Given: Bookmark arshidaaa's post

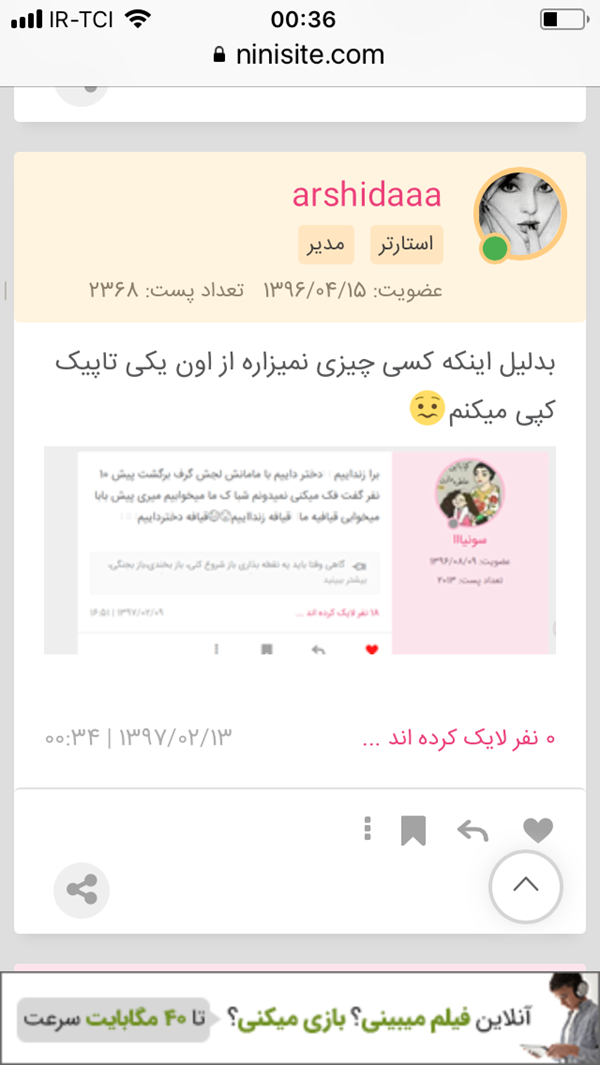Looking at the screenshot, I should tap(413, 830).
